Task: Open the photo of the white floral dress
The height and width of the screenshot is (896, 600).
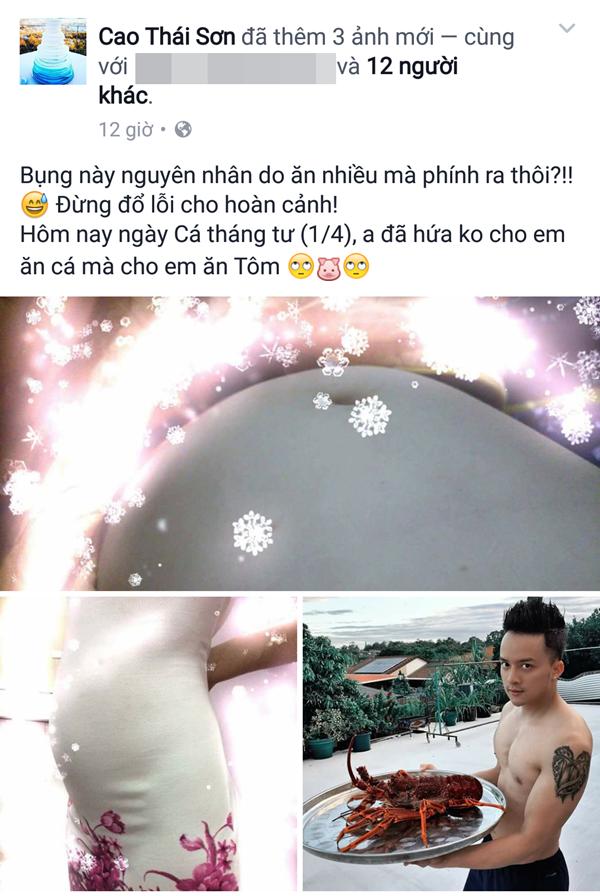Action: click(148, 743)
